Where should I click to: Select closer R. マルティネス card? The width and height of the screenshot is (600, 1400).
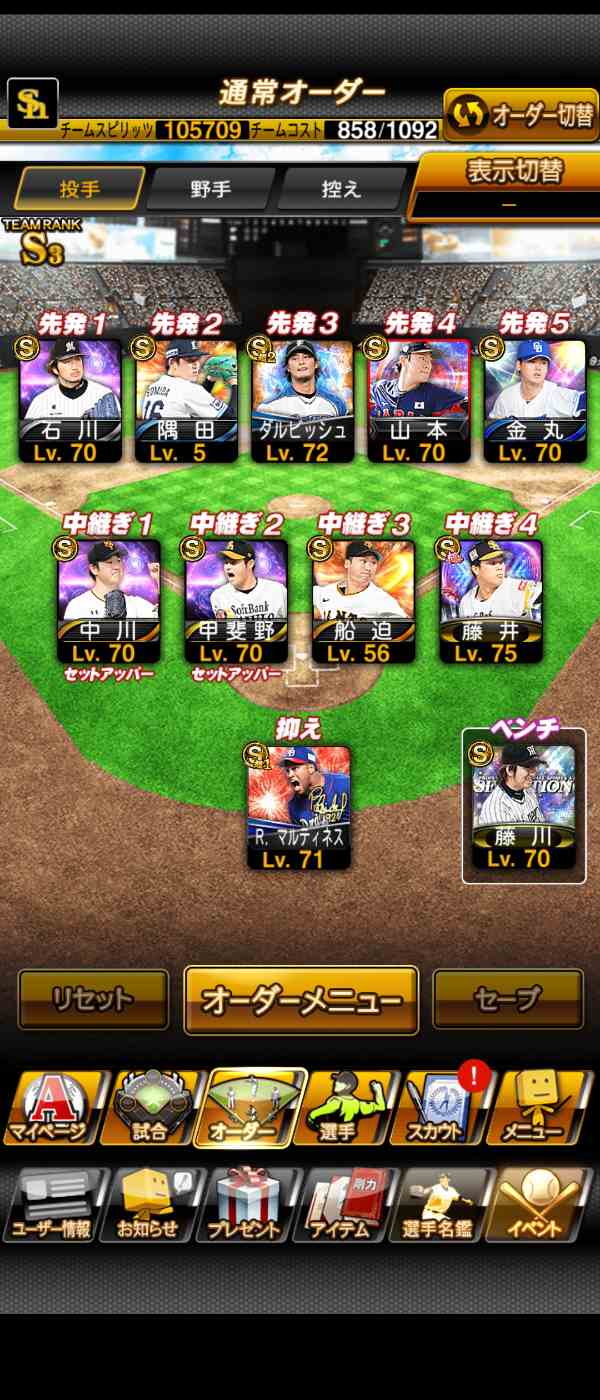(299, 806)
